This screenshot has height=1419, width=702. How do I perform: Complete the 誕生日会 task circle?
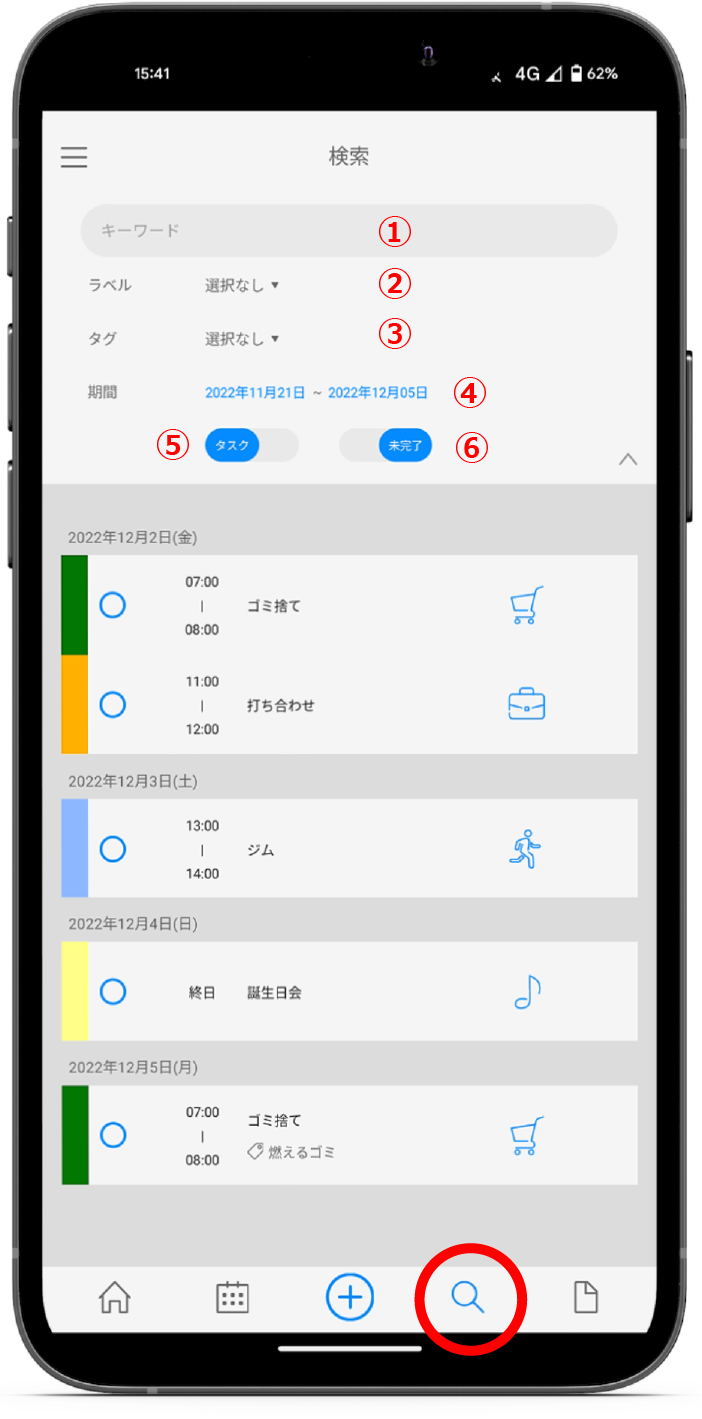click(113, 992)
